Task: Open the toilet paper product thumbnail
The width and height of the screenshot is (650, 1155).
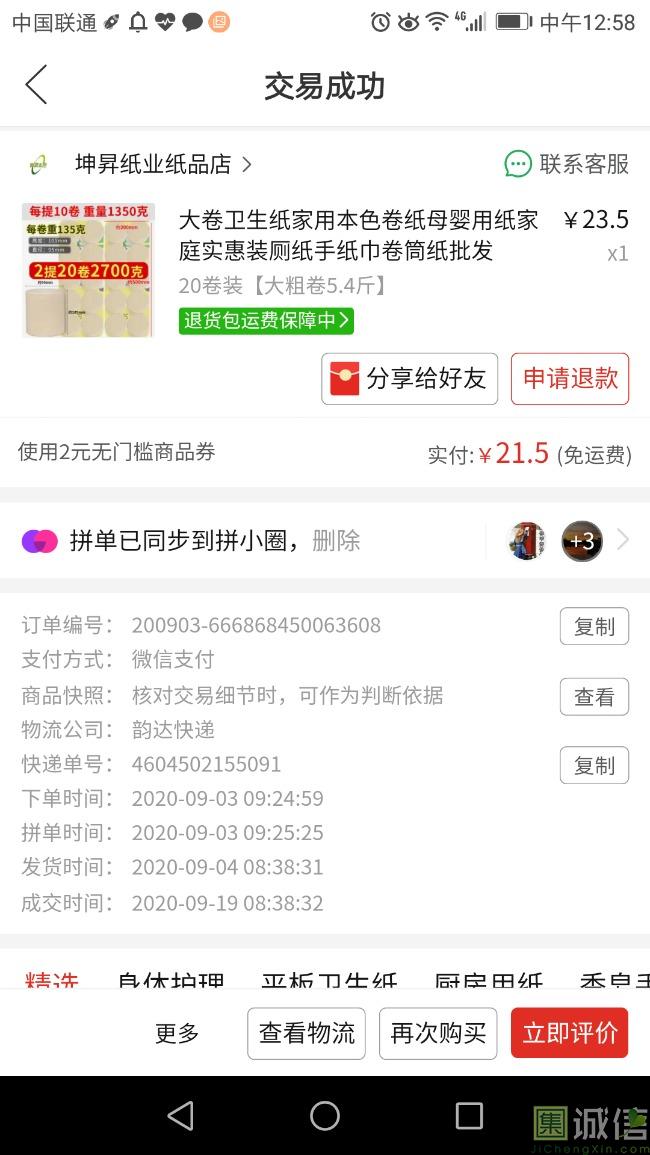Action: point(88,270)
